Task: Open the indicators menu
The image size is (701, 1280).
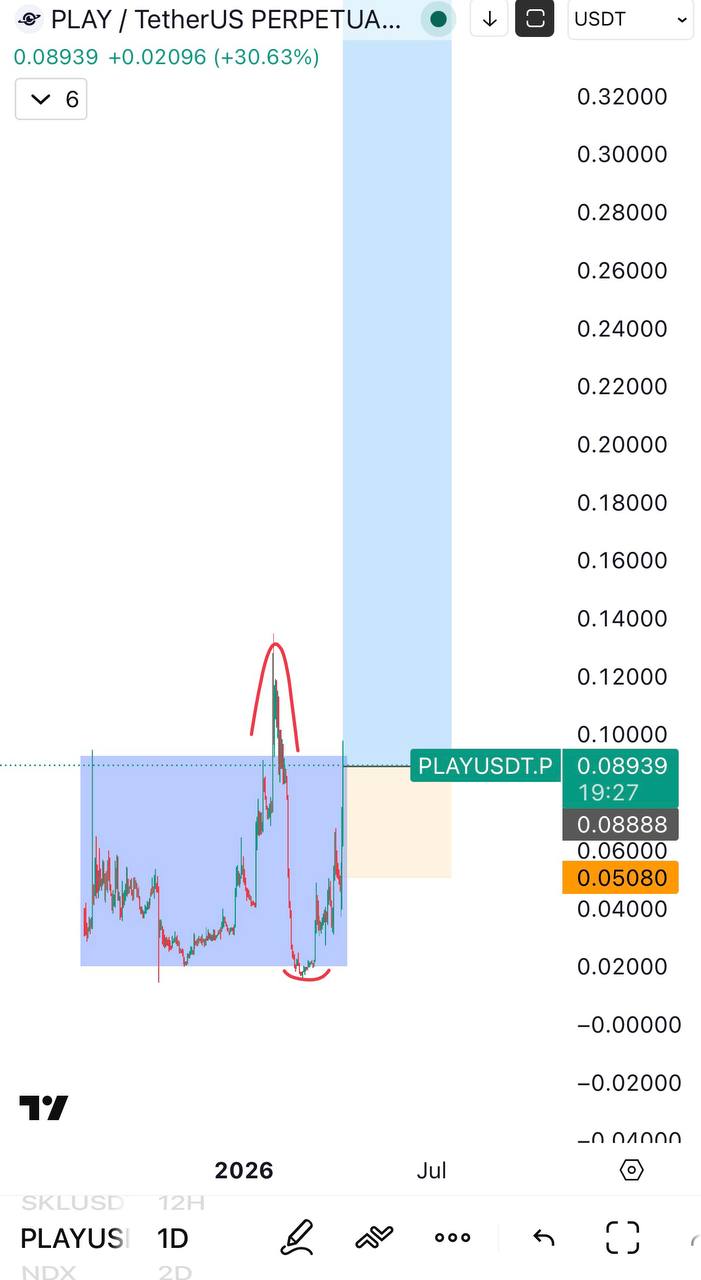Action: pyautogui.click(x=374, y=1238)
